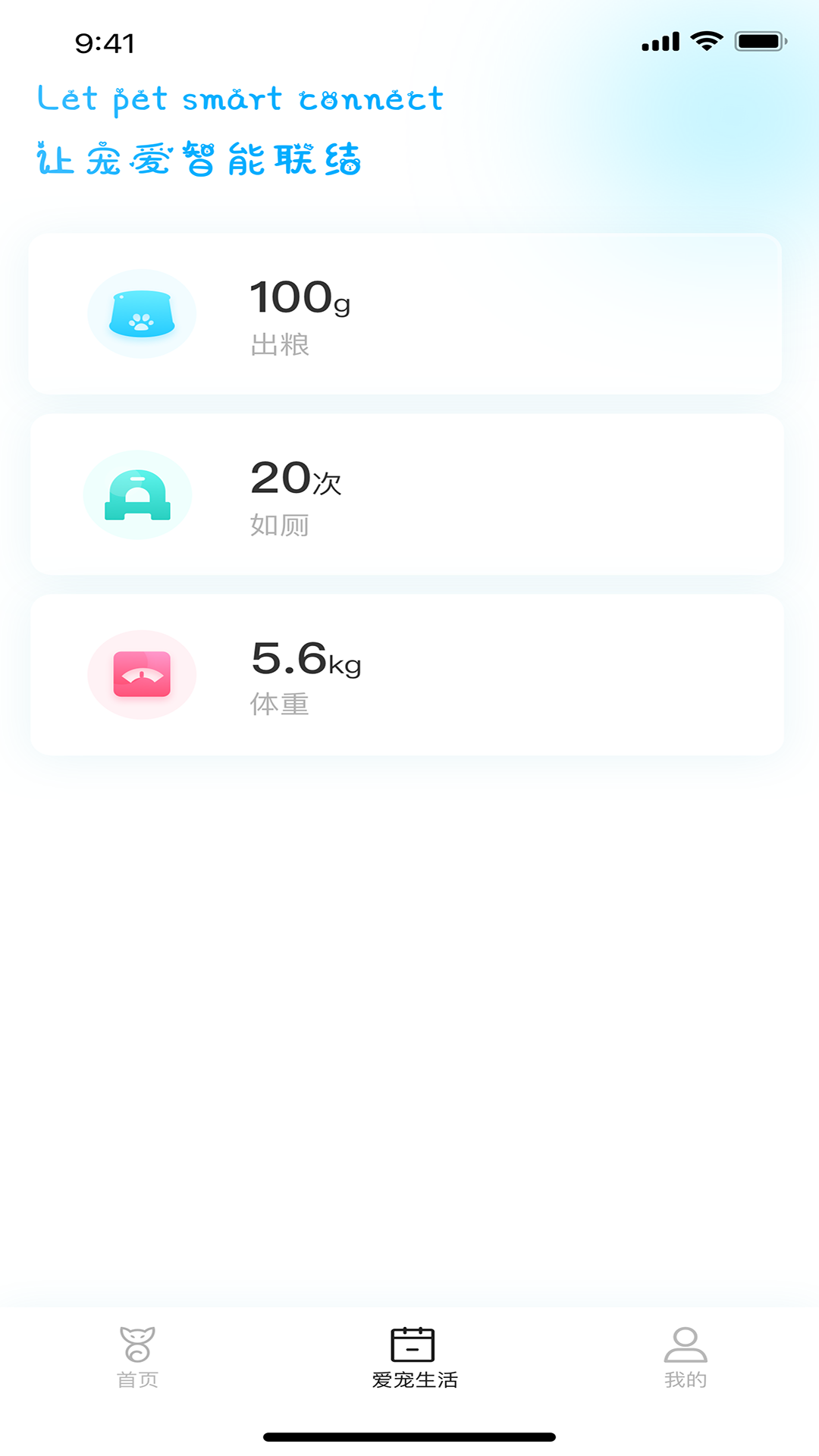The height and width of the screenshot is (1456, 819).
Task: Open the 出粮 100g feeding card
Action: pyautogui.click(x=405, y=314)
